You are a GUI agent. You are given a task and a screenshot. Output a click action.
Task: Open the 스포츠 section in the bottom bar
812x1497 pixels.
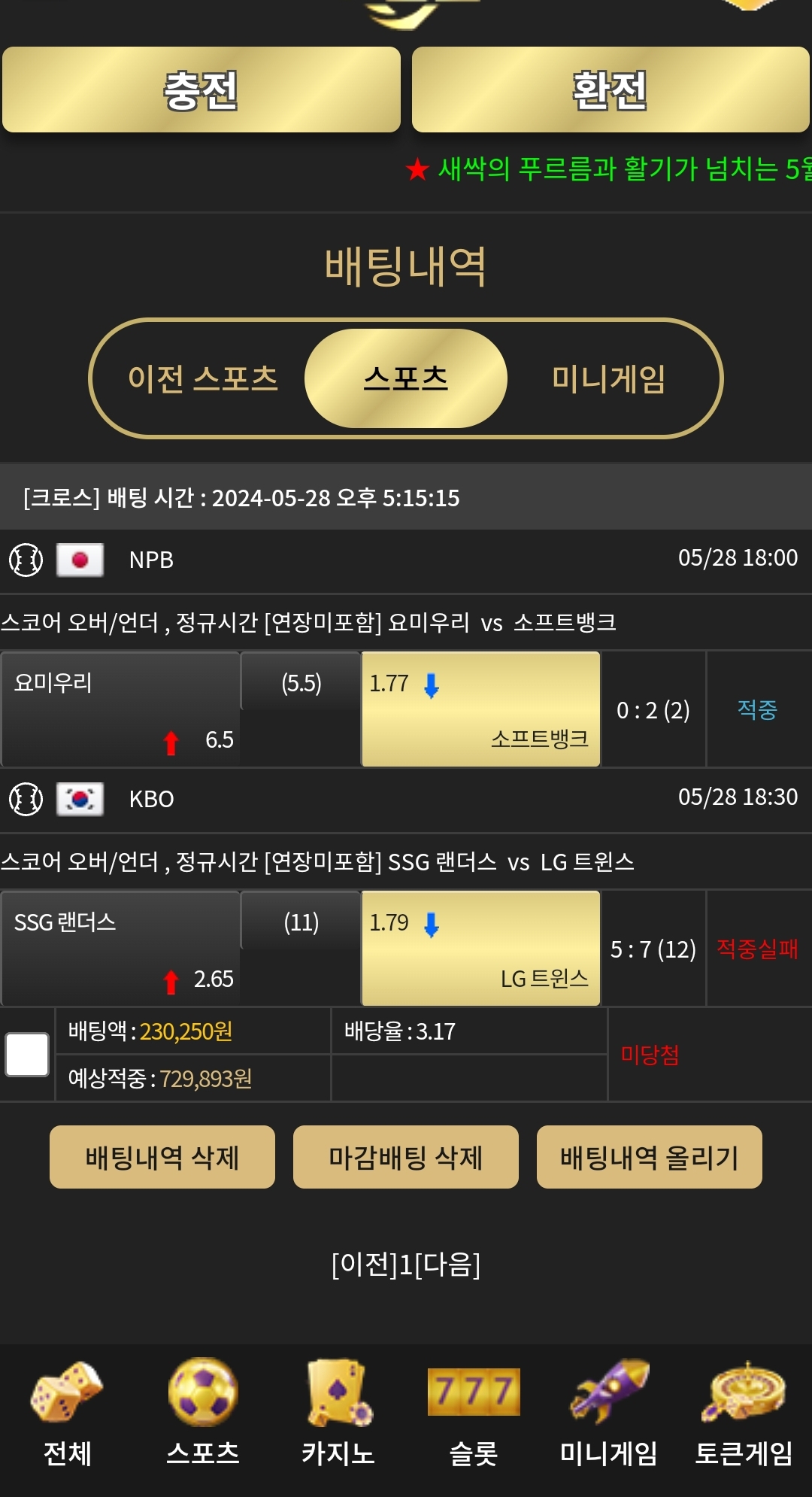[x=203, y=1414]
